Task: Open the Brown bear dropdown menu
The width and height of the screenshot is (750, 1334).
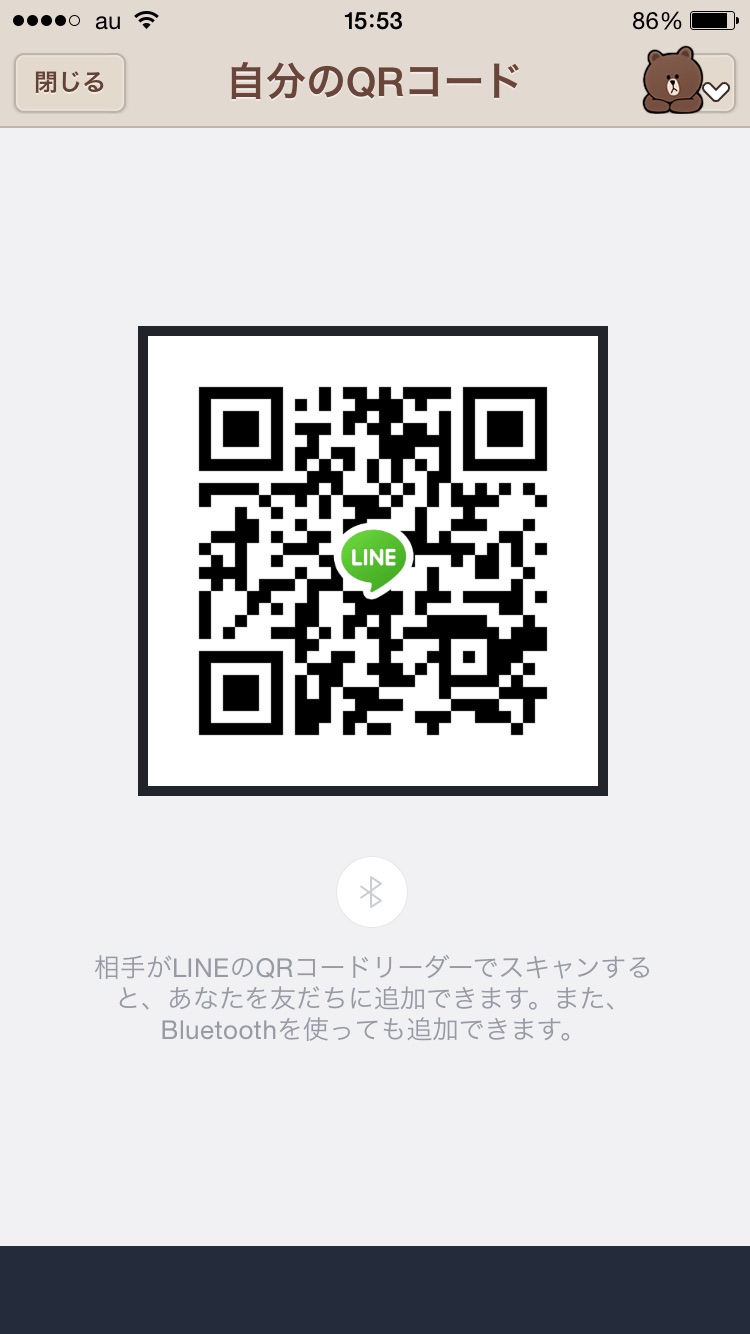Action: (x=688, y=82)
